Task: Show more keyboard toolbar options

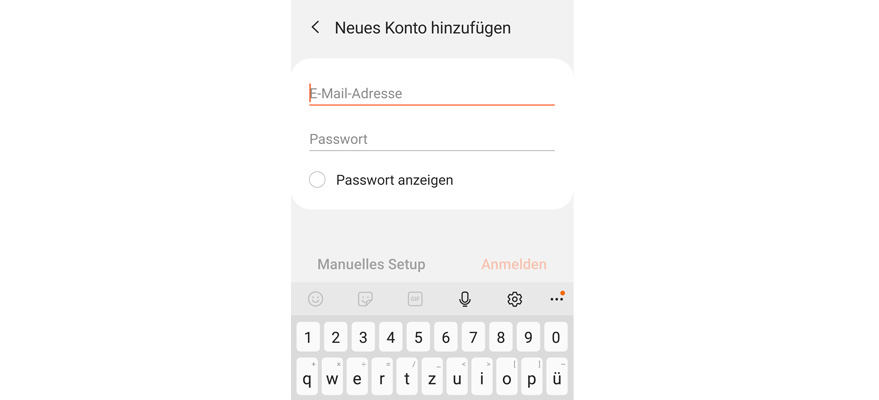Action: [x=557, y=299]
